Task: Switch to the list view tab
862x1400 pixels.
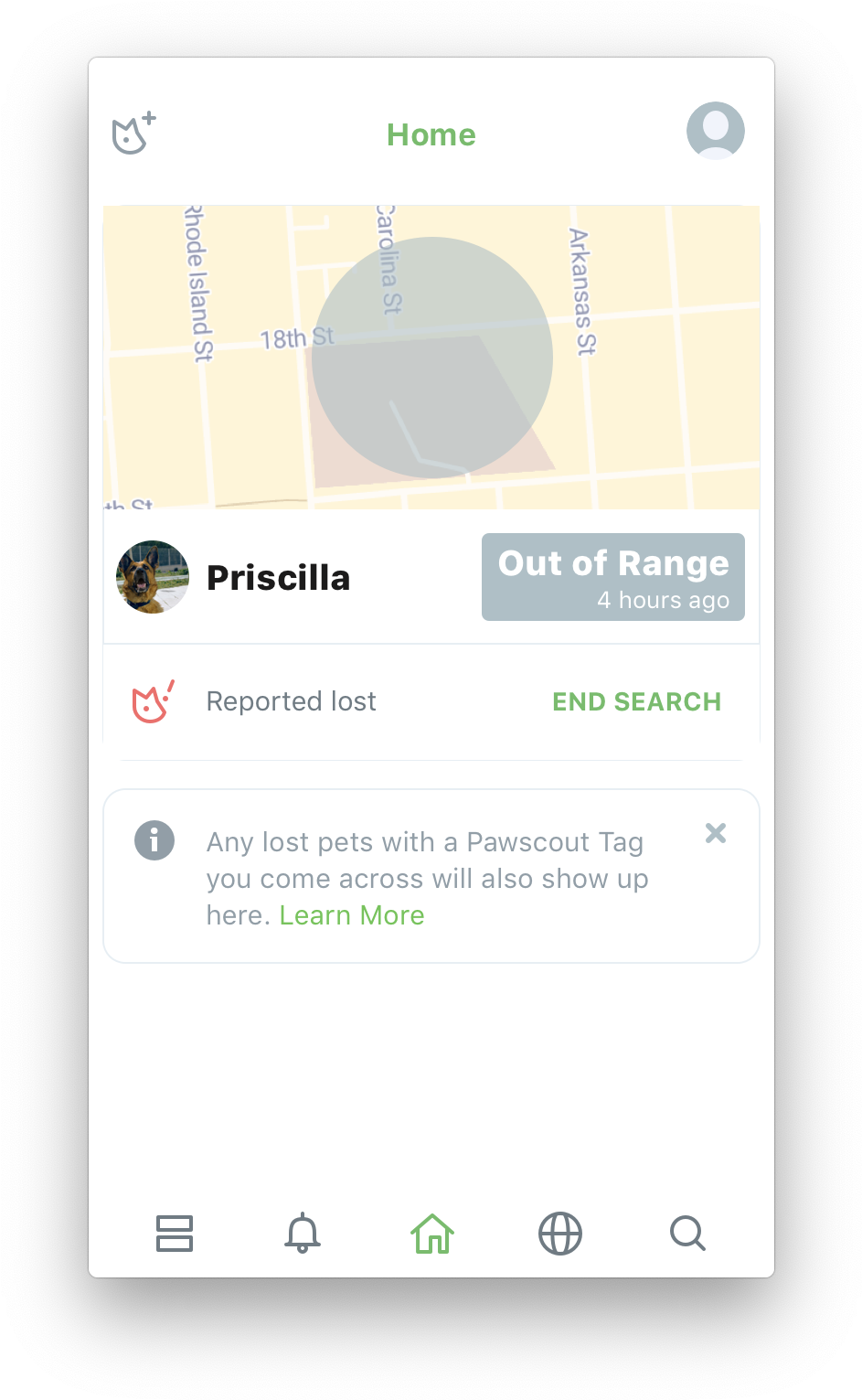Action: pyautogui.click(x=175, y=1233)
